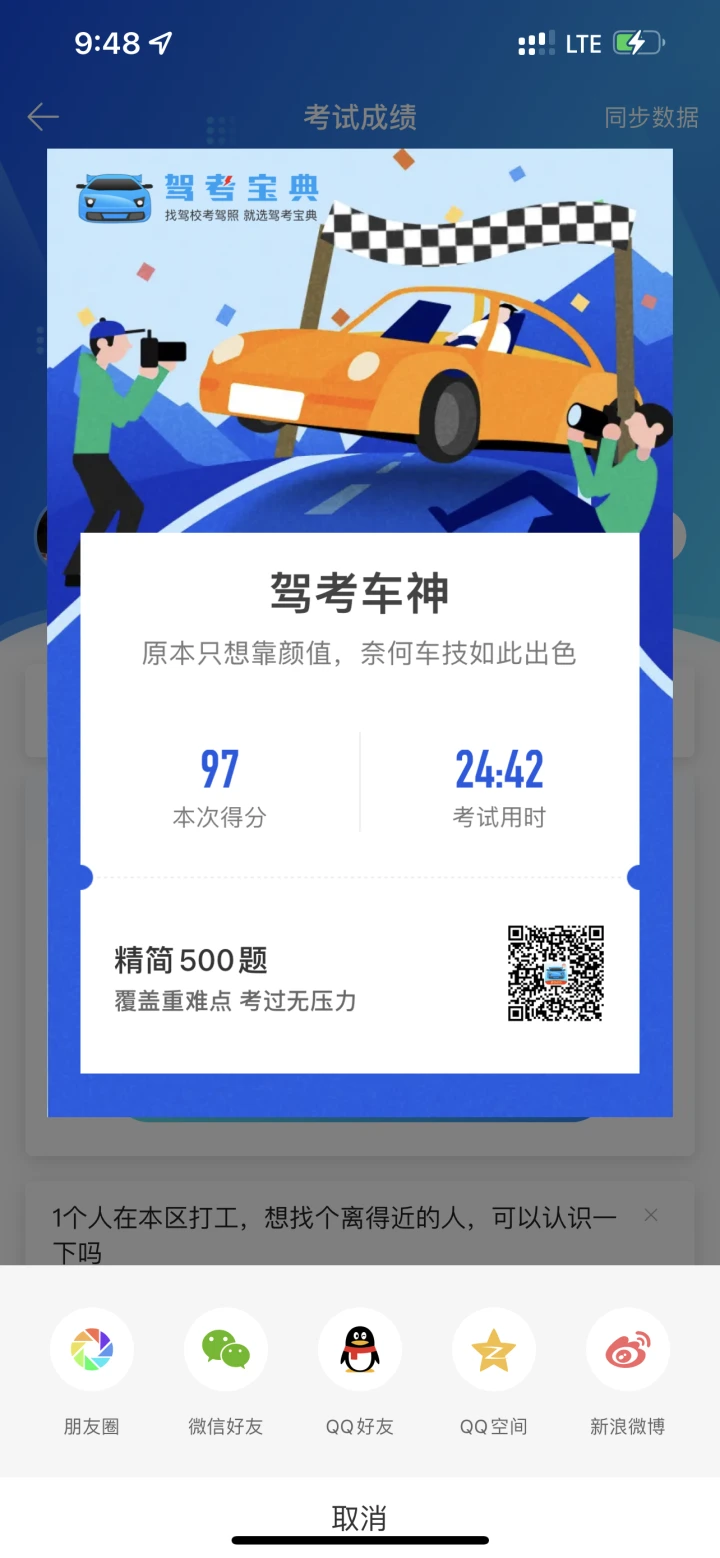Share to 新浪微博

628,1350
